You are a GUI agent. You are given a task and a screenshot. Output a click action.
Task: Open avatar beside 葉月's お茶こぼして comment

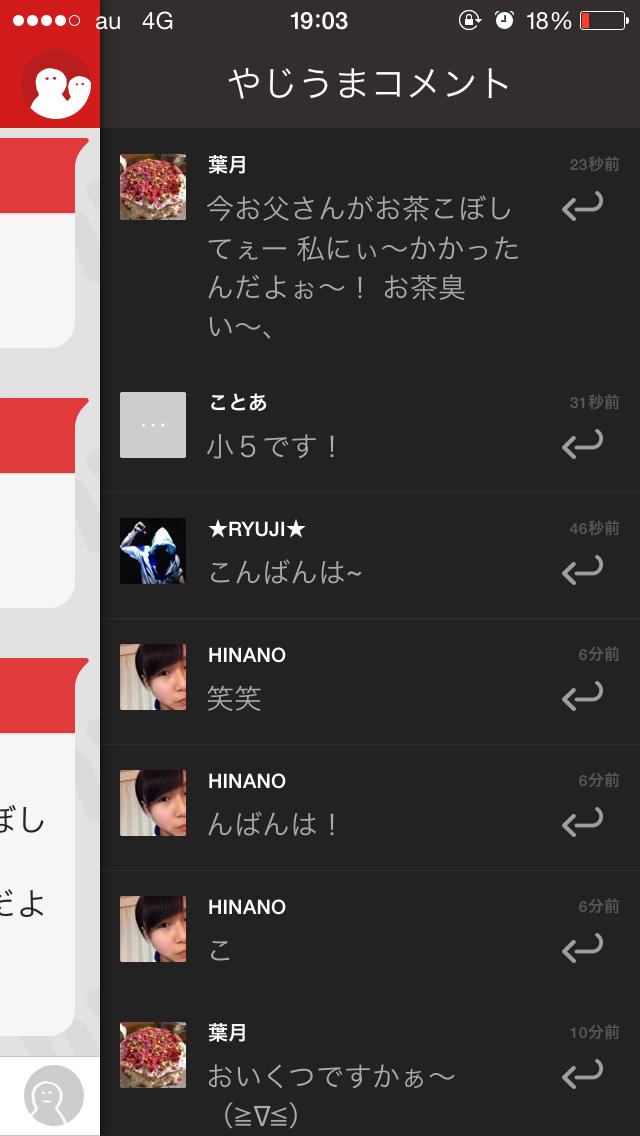(153, 187)
